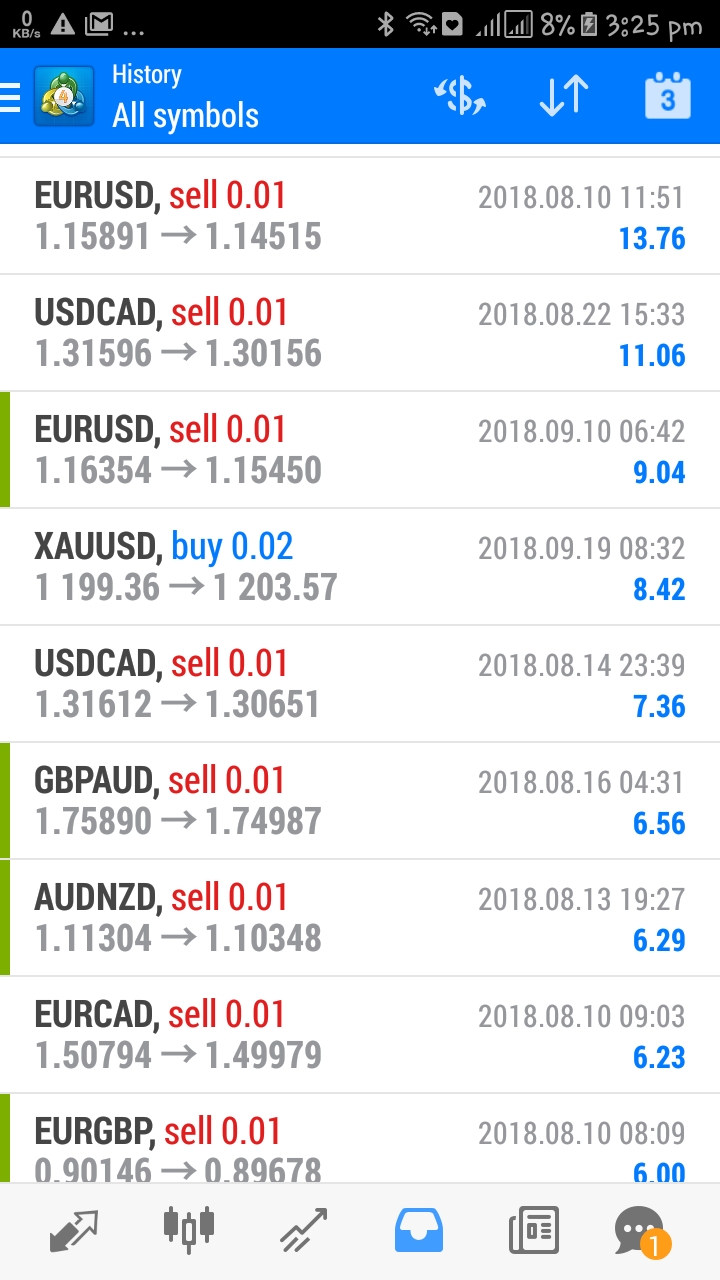Screen dimensions: 720x1280
Task: Open EURUSD trade with 9.04 profit
Action: coord(360,450)
